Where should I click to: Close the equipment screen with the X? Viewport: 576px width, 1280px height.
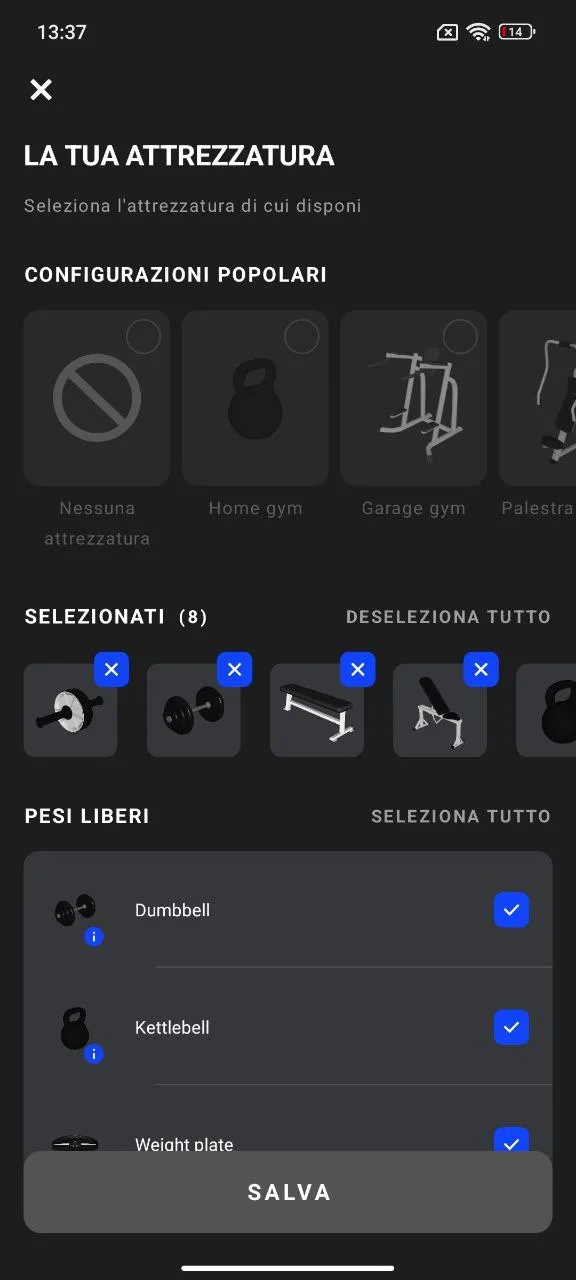point(41,90)
